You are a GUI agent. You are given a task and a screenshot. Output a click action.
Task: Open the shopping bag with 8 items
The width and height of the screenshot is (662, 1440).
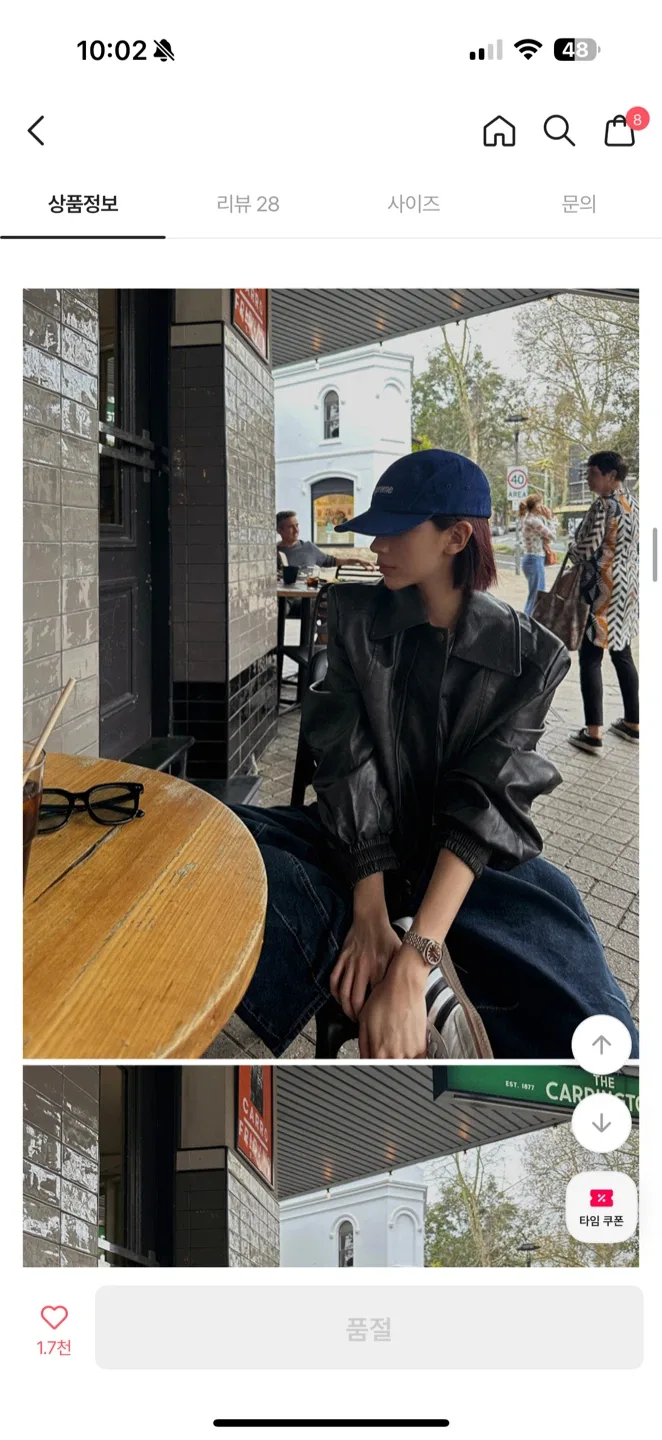point(620,131)
